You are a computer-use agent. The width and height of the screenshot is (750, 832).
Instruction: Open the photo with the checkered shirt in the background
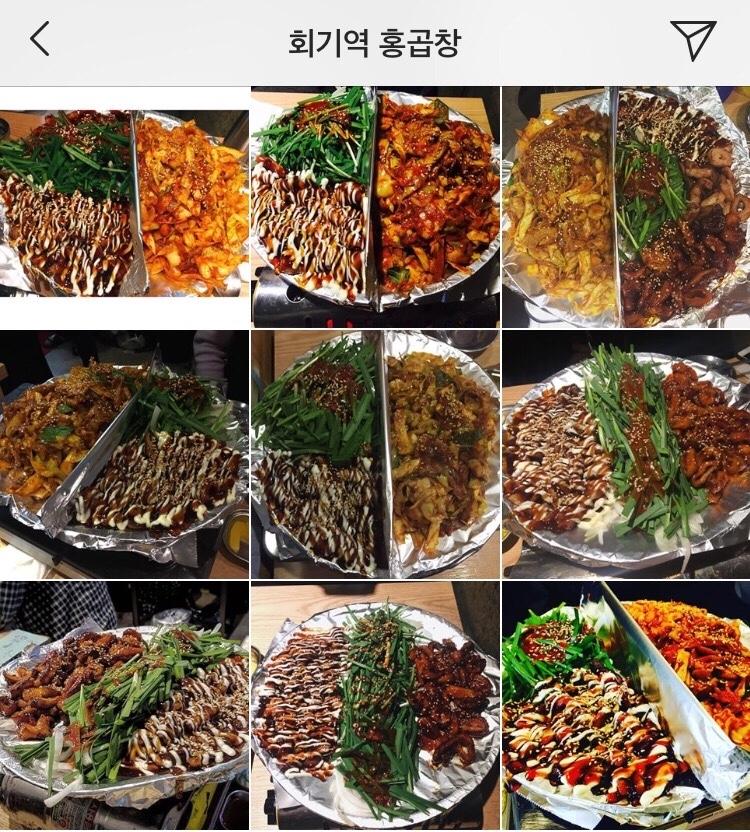point(124,705)
